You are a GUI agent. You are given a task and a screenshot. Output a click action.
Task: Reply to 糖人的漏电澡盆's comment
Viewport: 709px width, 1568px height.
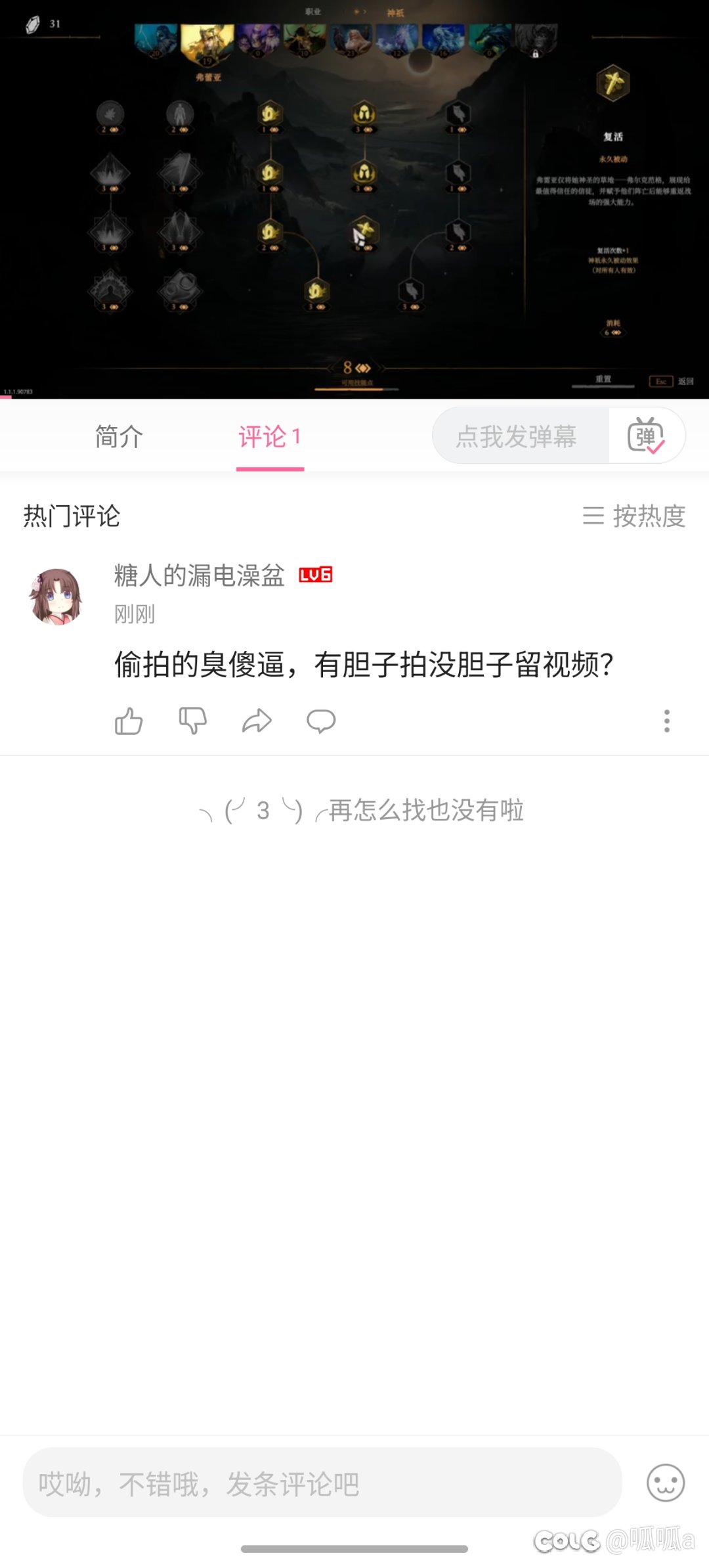pos(321,721)
